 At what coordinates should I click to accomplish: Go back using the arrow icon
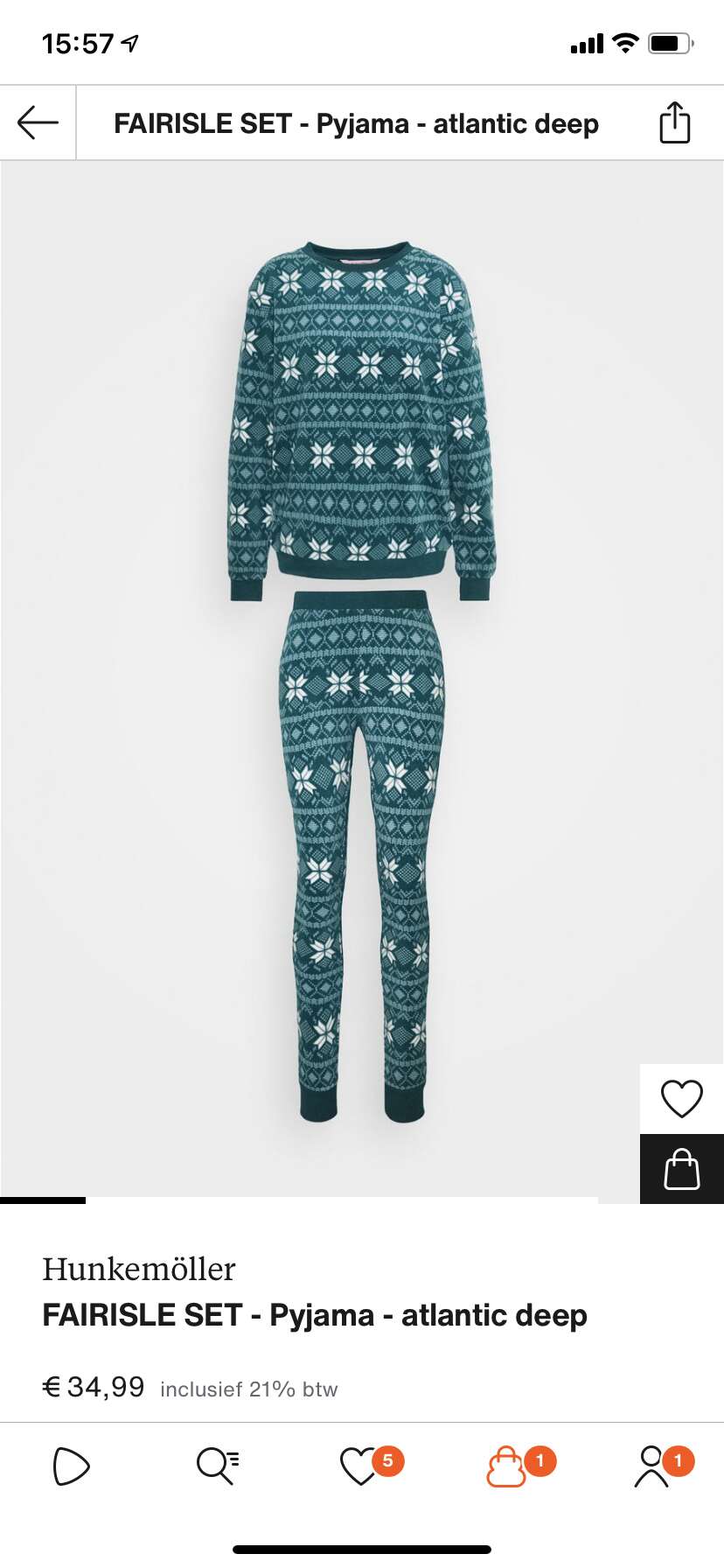click(38, 123)
